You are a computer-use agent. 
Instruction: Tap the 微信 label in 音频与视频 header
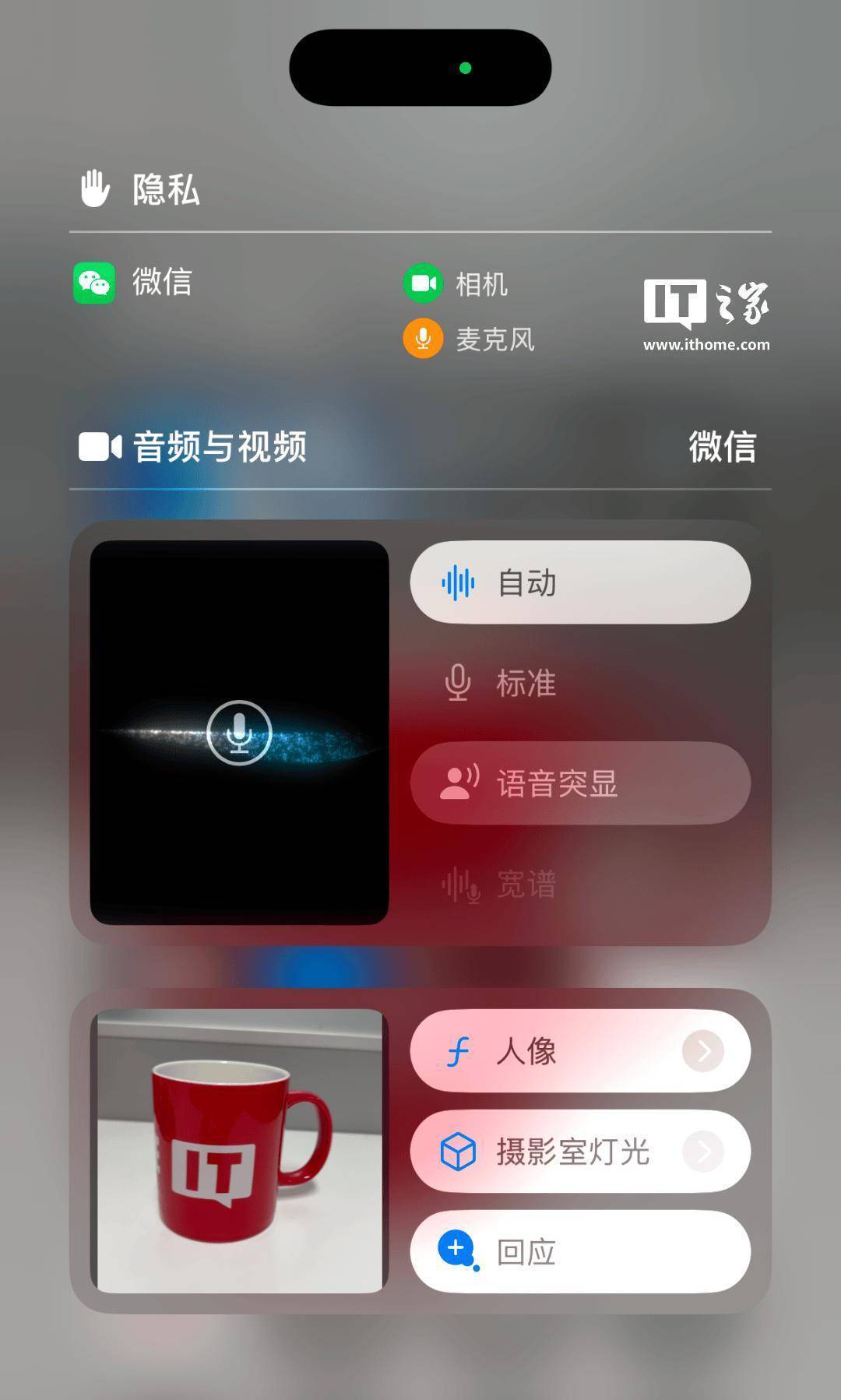coord(723,445)
